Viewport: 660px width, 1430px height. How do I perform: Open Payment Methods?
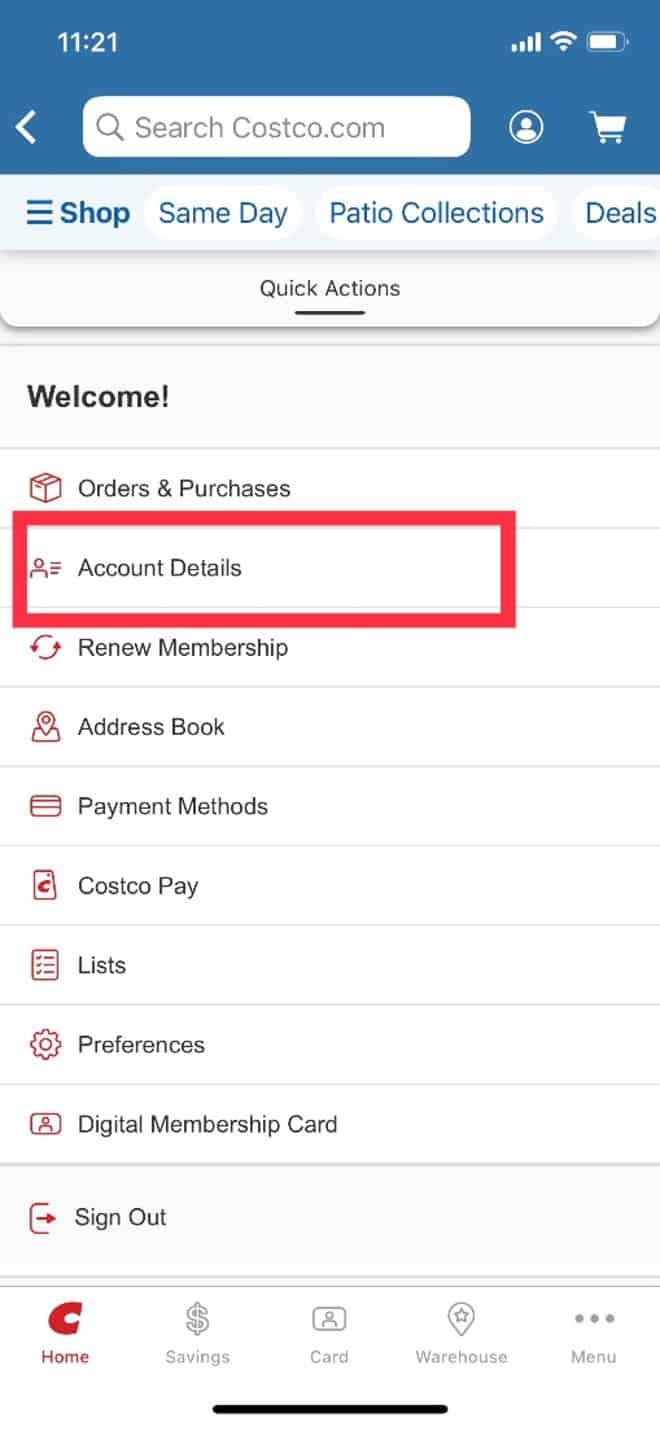330,806
